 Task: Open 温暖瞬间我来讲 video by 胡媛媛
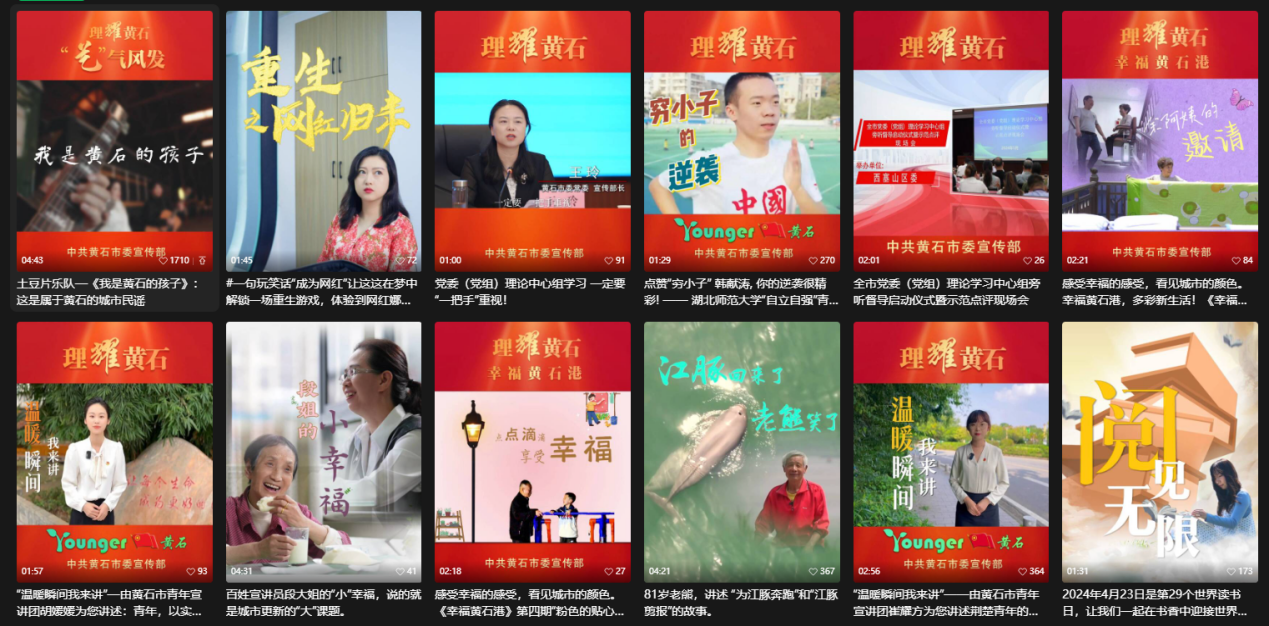pos(114,452)
